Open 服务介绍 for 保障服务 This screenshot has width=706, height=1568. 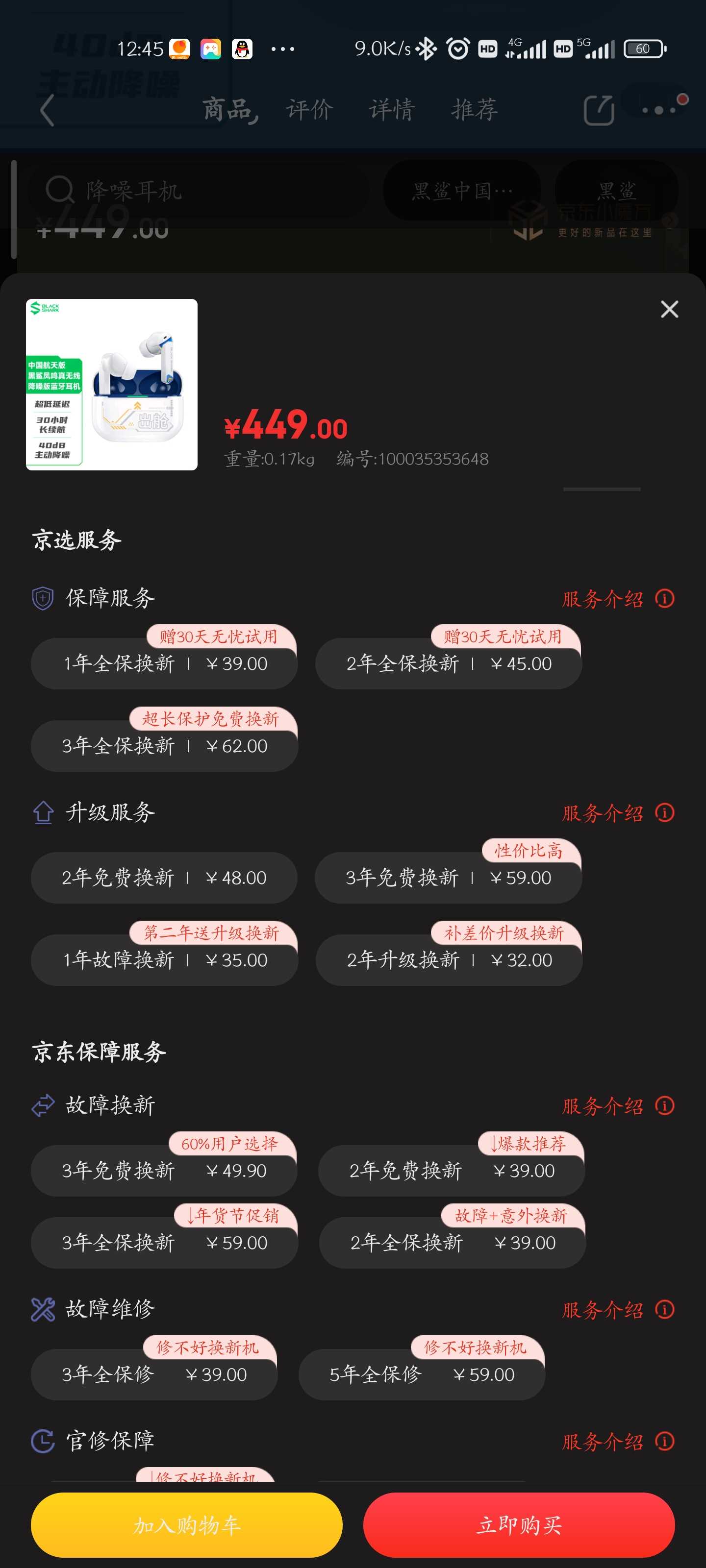click(x=618, y=599)
